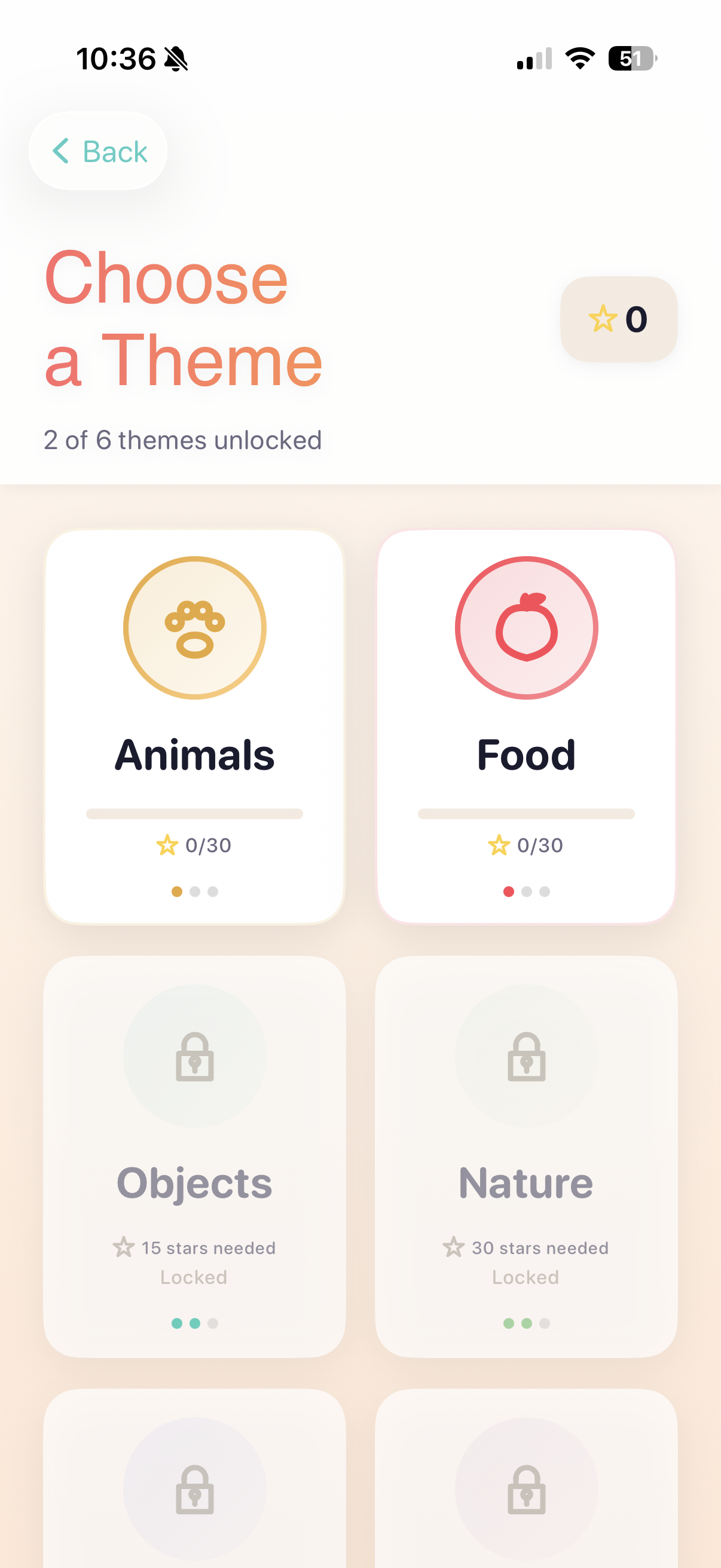Click the progress bar on the Food card
The height and width of the screenshot is (1568, 721).
(x=526, y=813)
